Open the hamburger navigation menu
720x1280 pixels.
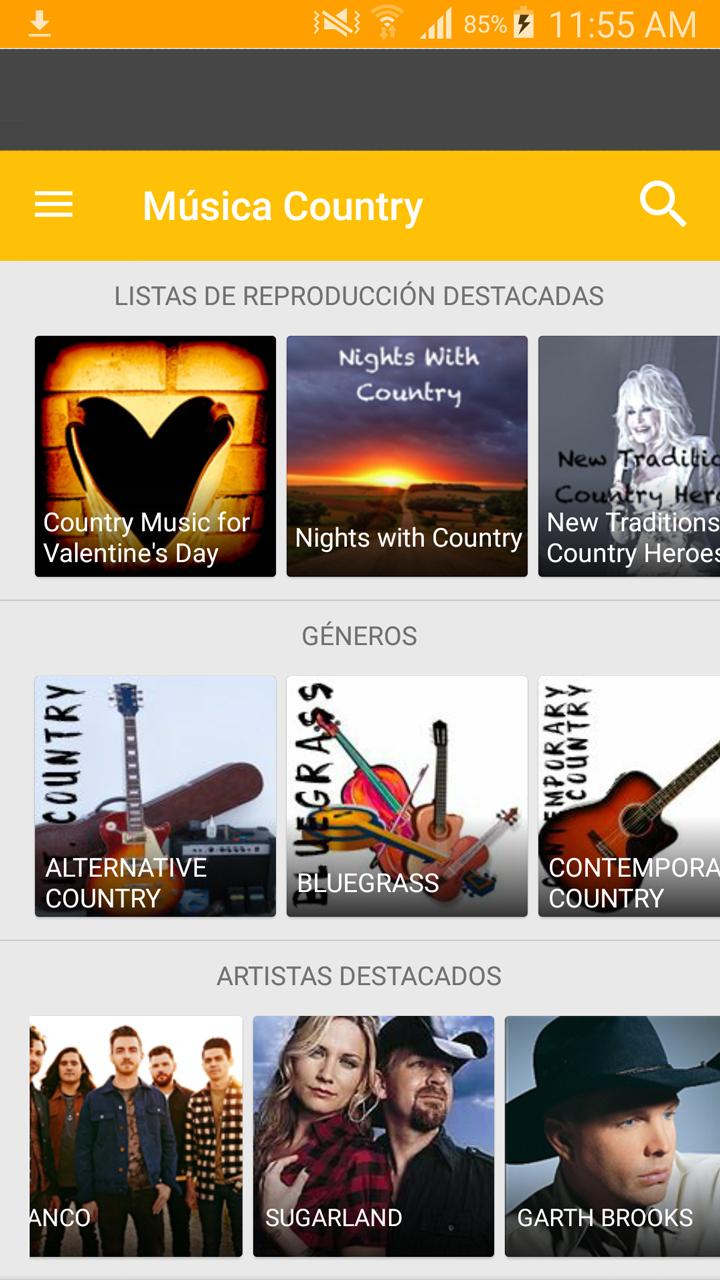54,205
